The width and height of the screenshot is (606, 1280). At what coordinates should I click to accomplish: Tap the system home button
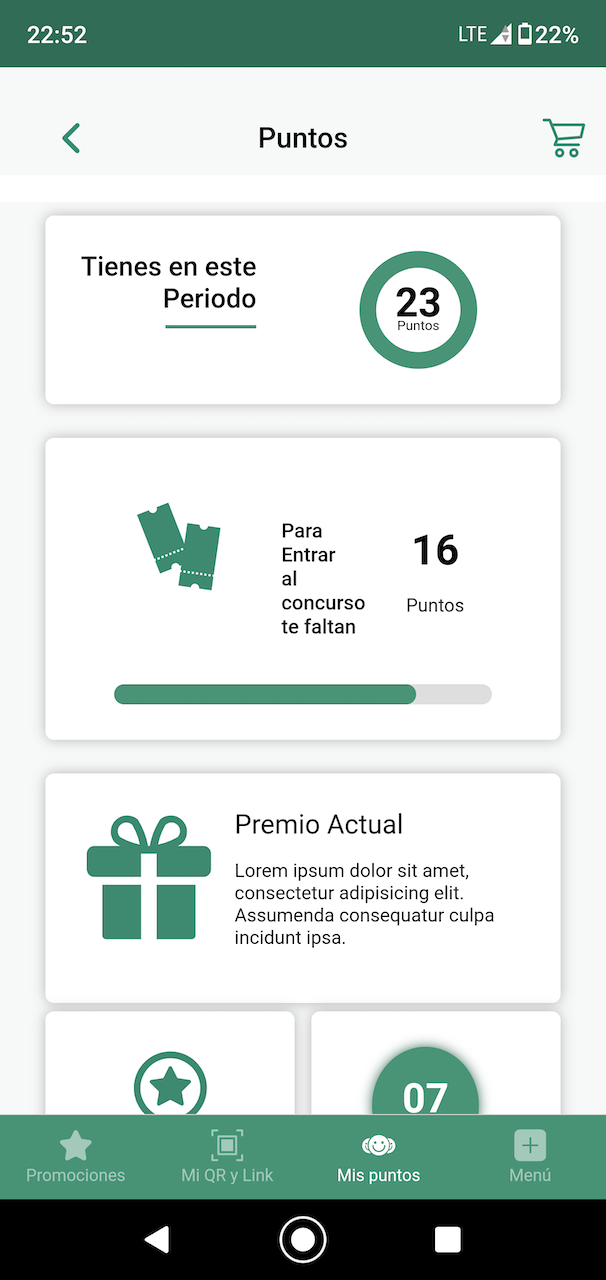coord(303,1240)
